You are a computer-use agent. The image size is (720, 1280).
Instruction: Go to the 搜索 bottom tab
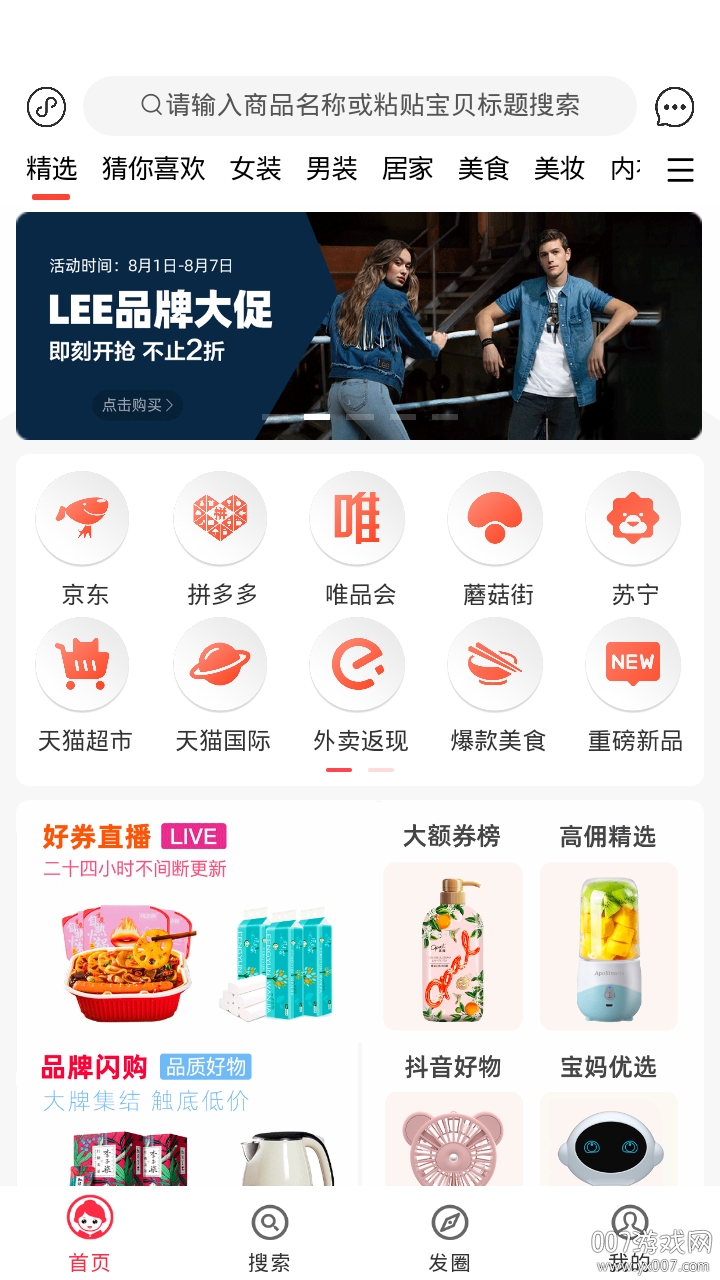pyautogui.click(x=269, y=1237)
